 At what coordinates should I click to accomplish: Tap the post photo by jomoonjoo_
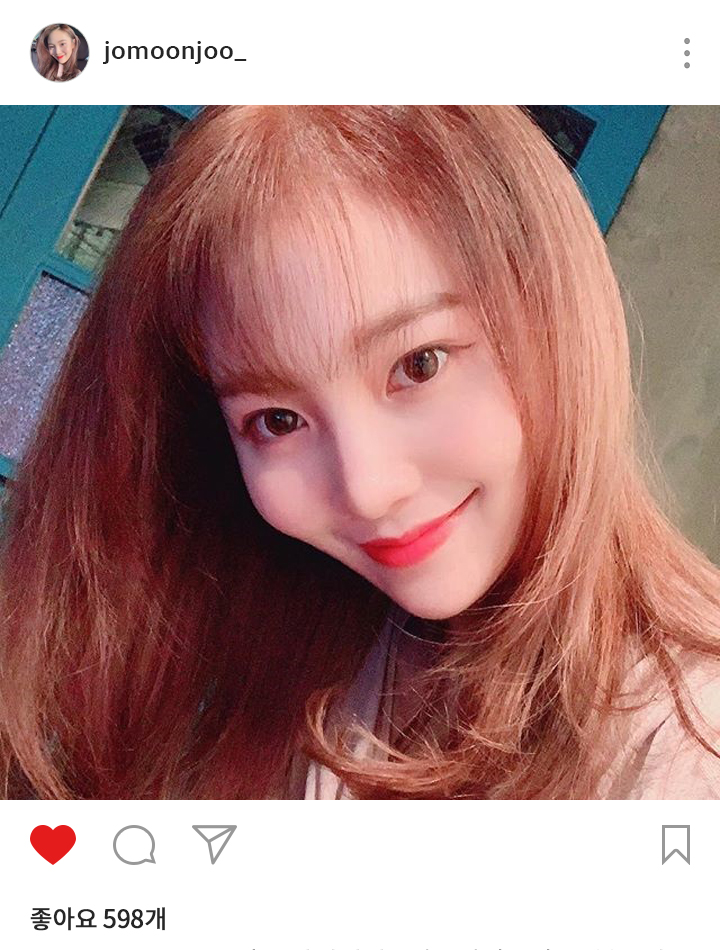point(360,452)
